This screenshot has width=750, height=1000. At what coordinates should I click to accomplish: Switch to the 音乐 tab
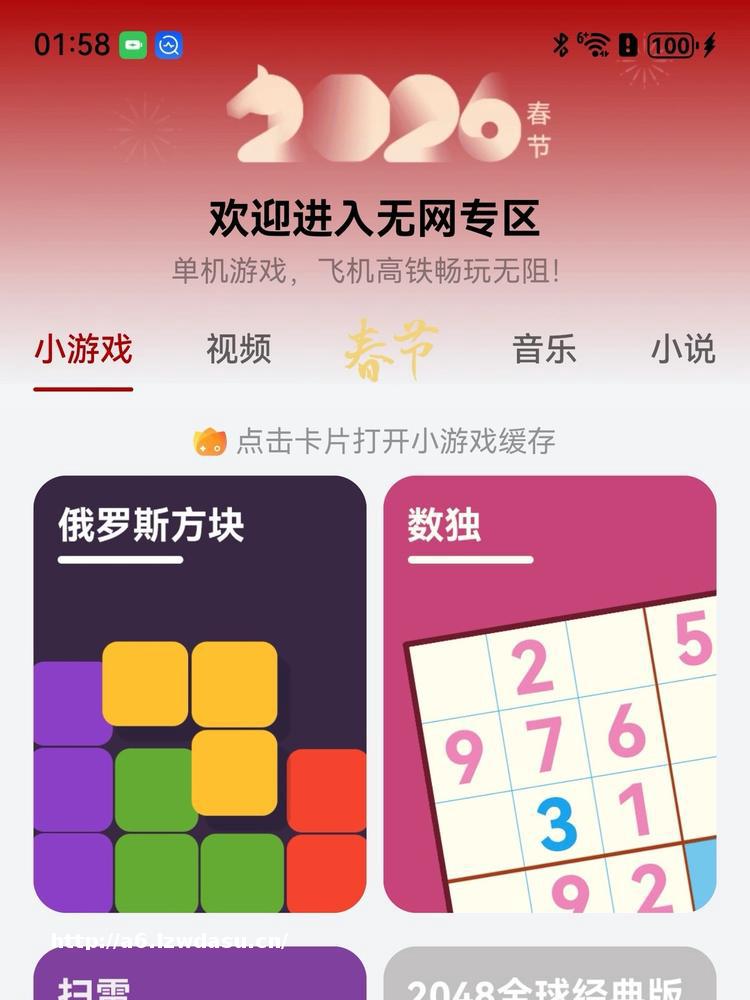544,350
